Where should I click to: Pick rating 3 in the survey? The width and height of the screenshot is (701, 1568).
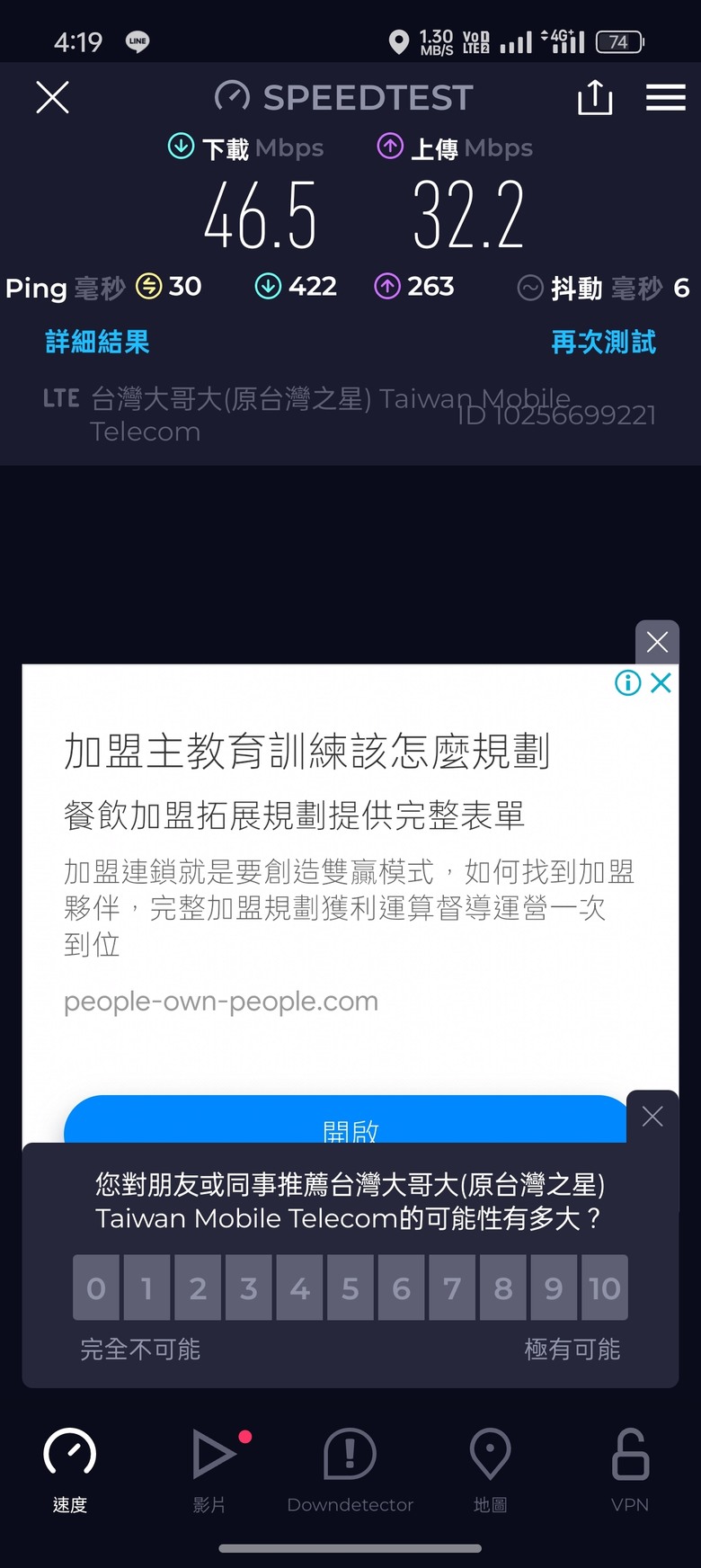pos(249,1287)
